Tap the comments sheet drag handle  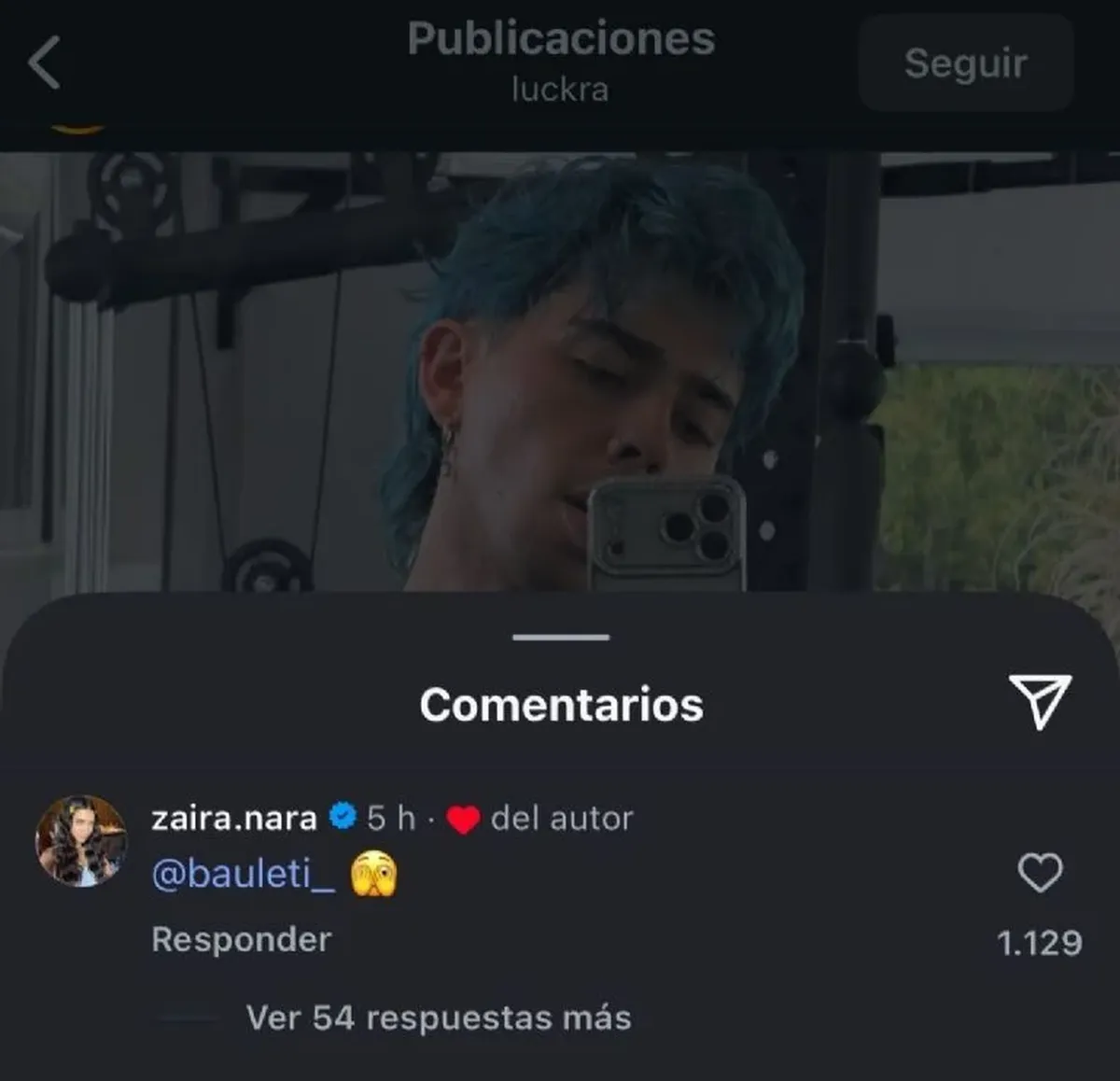click(x=561, y=638)
